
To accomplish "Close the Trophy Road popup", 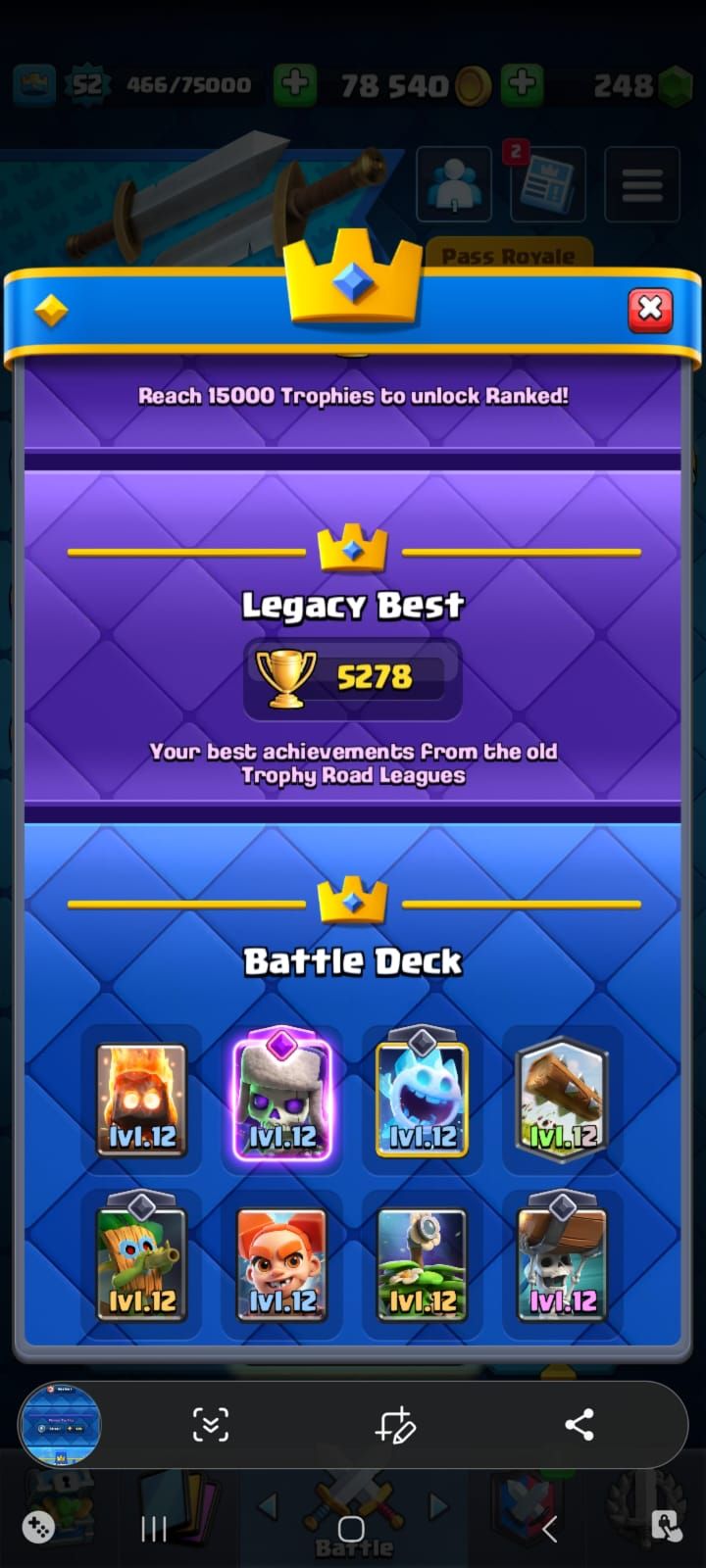I will (650, 310).
